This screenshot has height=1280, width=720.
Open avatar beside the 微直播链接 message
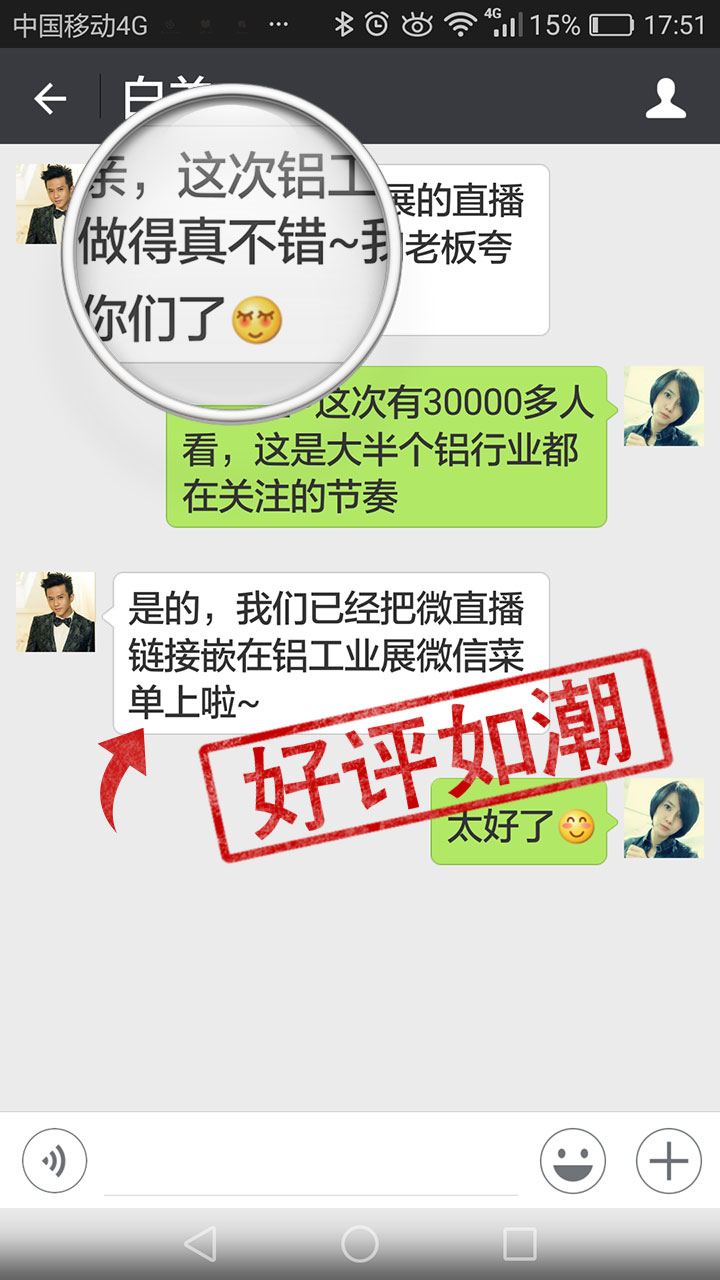click(56, 612)
